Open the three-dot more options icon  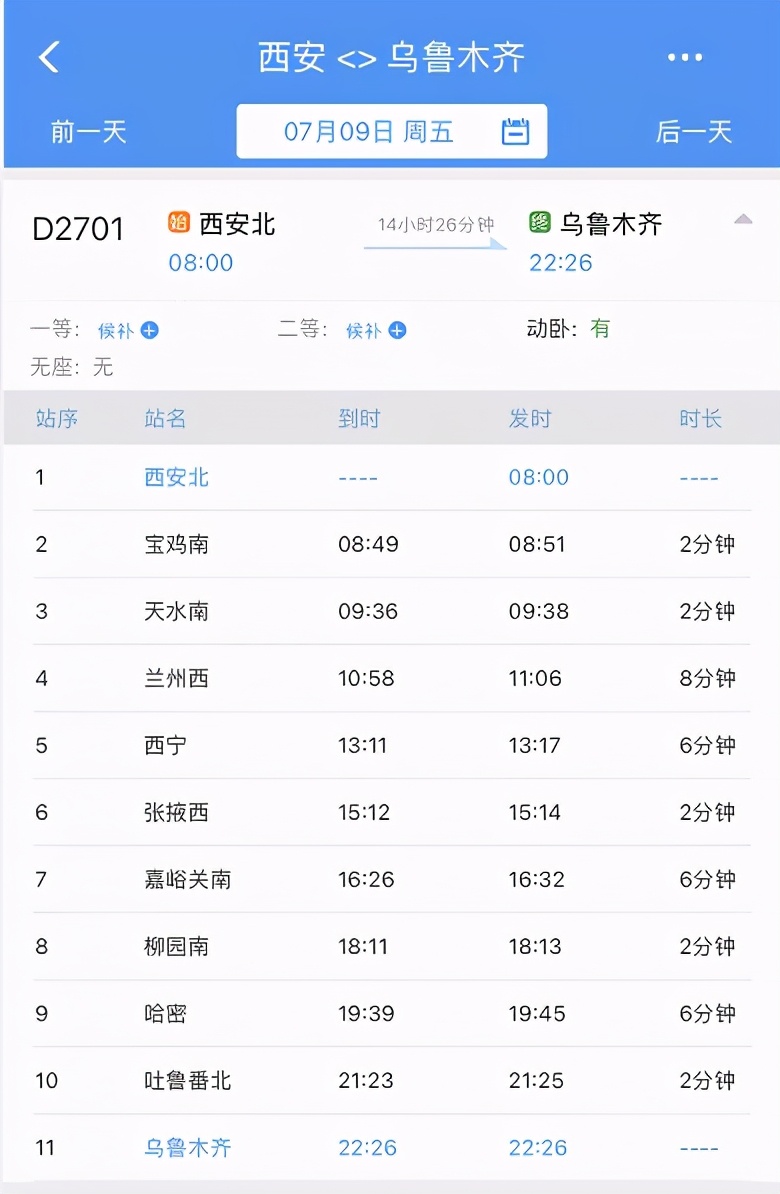(683, 57)
